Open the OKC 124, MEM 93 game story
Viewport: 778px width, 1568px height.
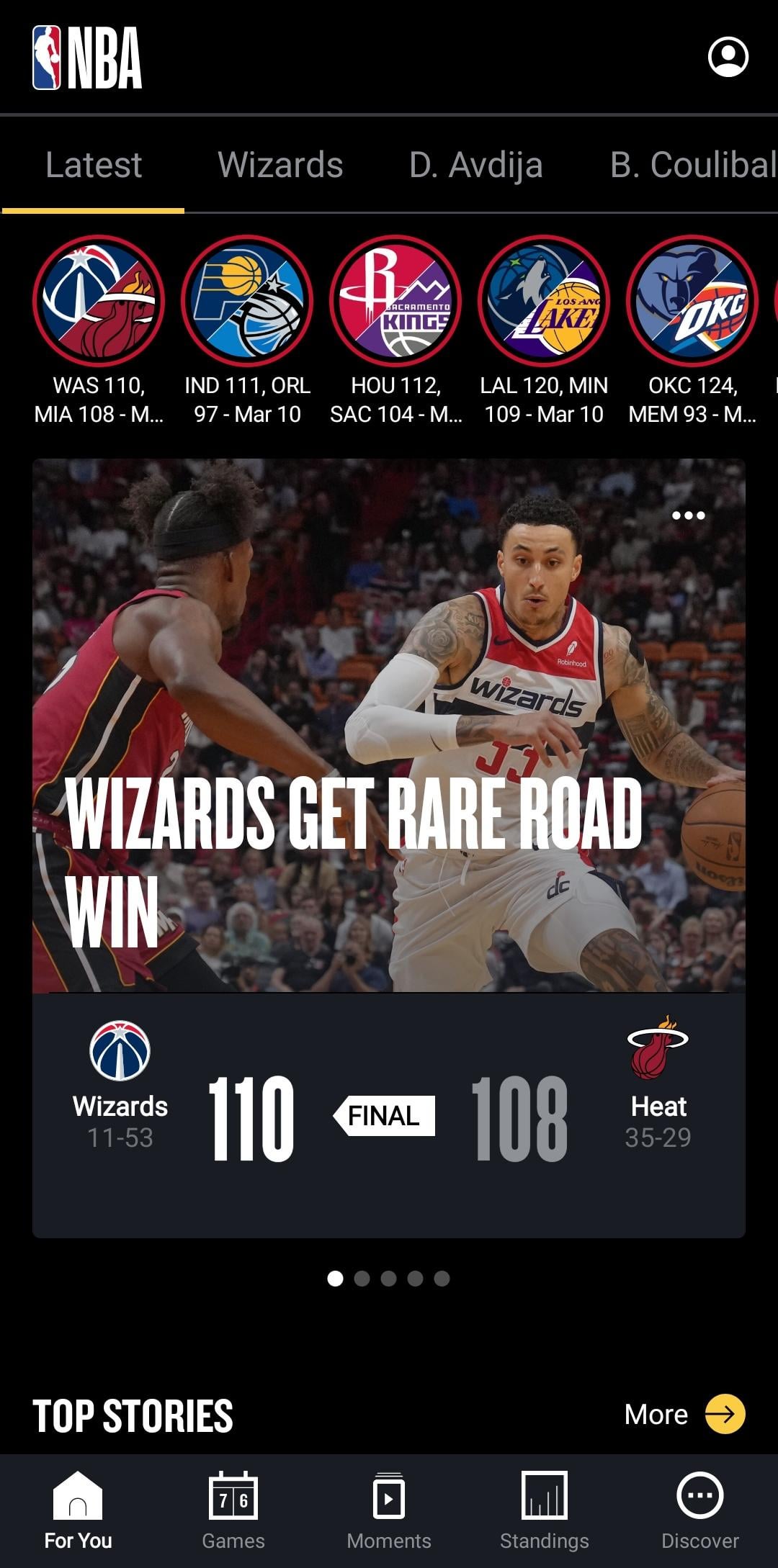coord(692,301)
